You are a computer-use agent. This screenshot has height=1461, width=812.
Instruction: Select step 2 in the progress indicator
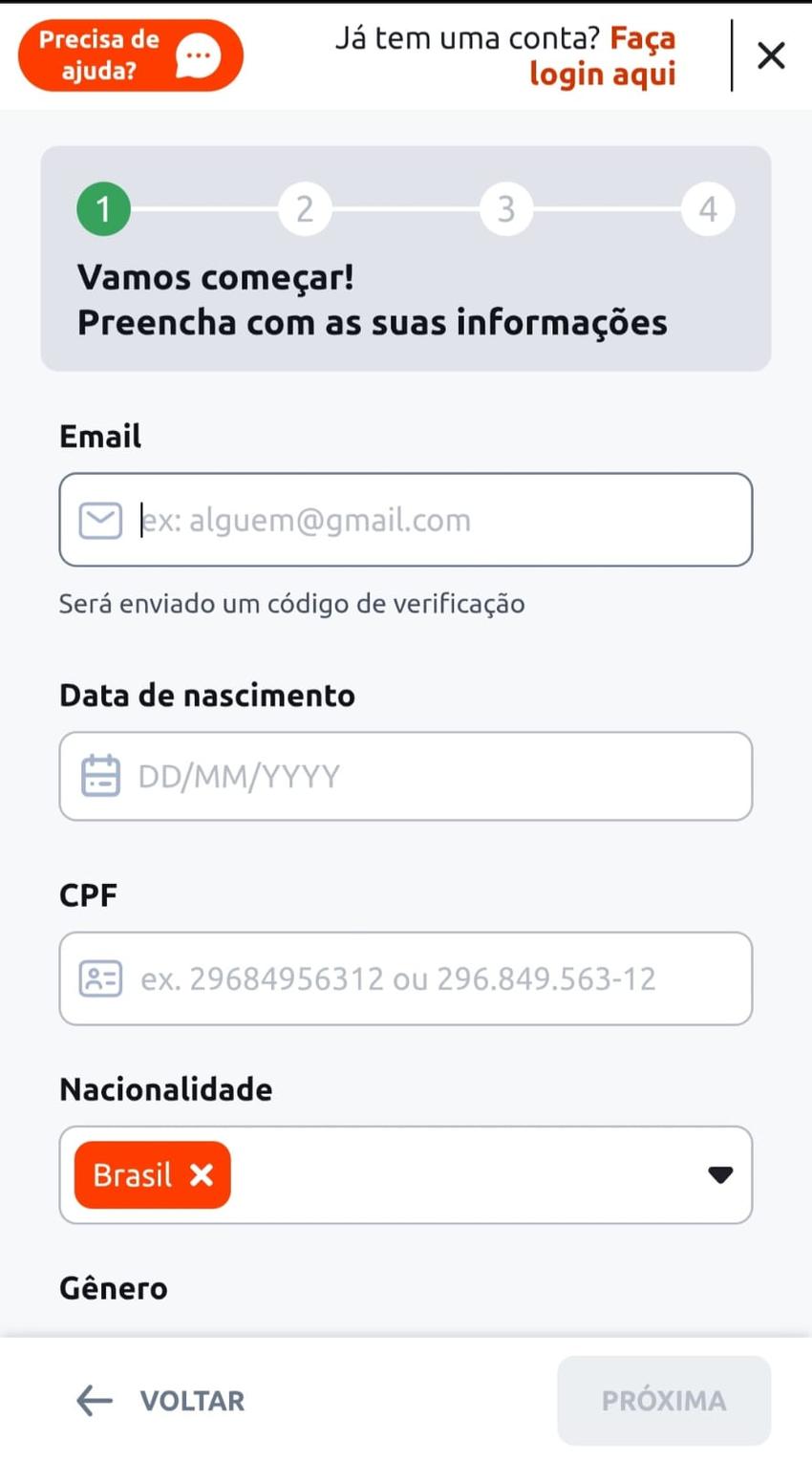pos(305,208)
